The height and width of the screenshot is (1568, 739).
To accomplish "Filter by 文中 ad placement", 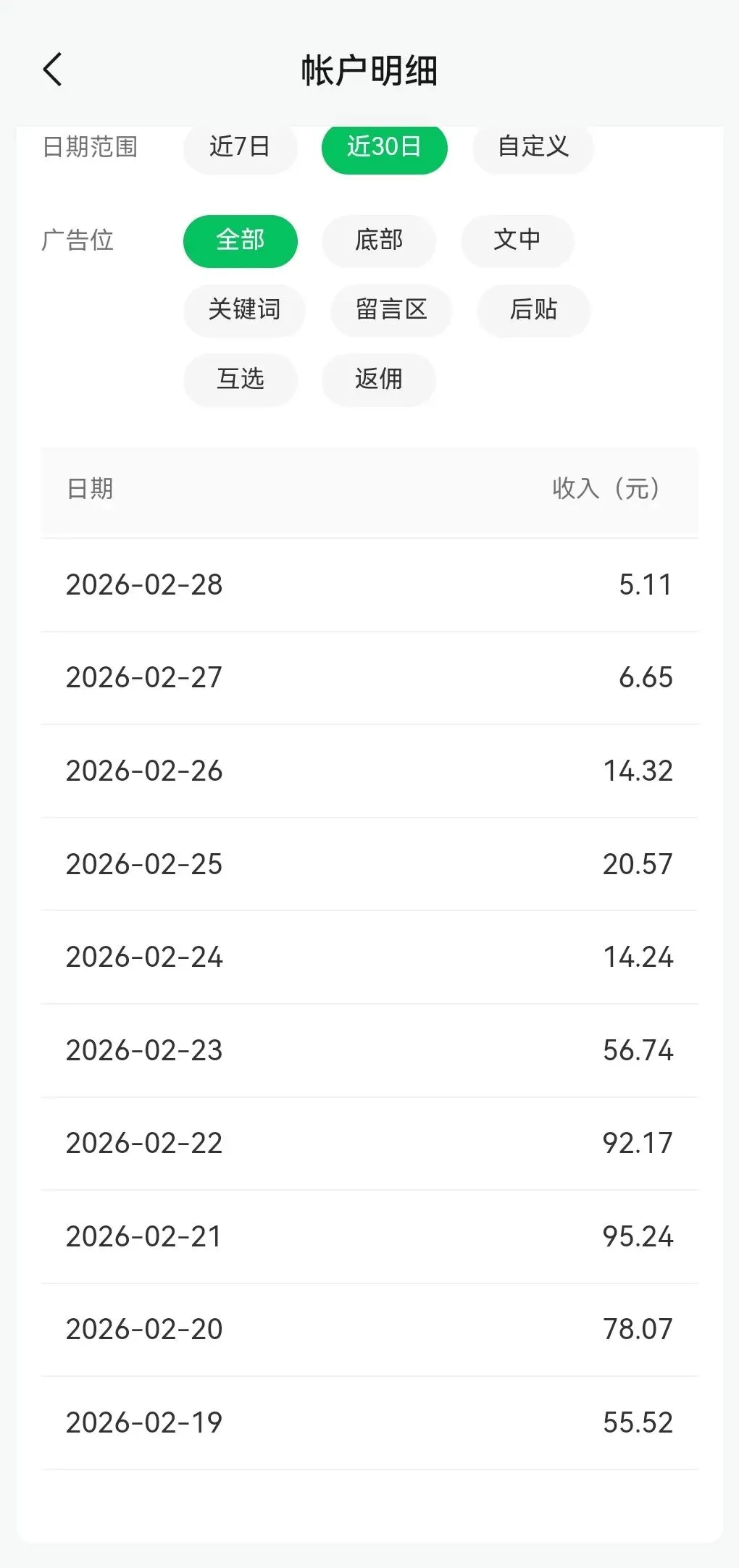I will click(517, 240).
